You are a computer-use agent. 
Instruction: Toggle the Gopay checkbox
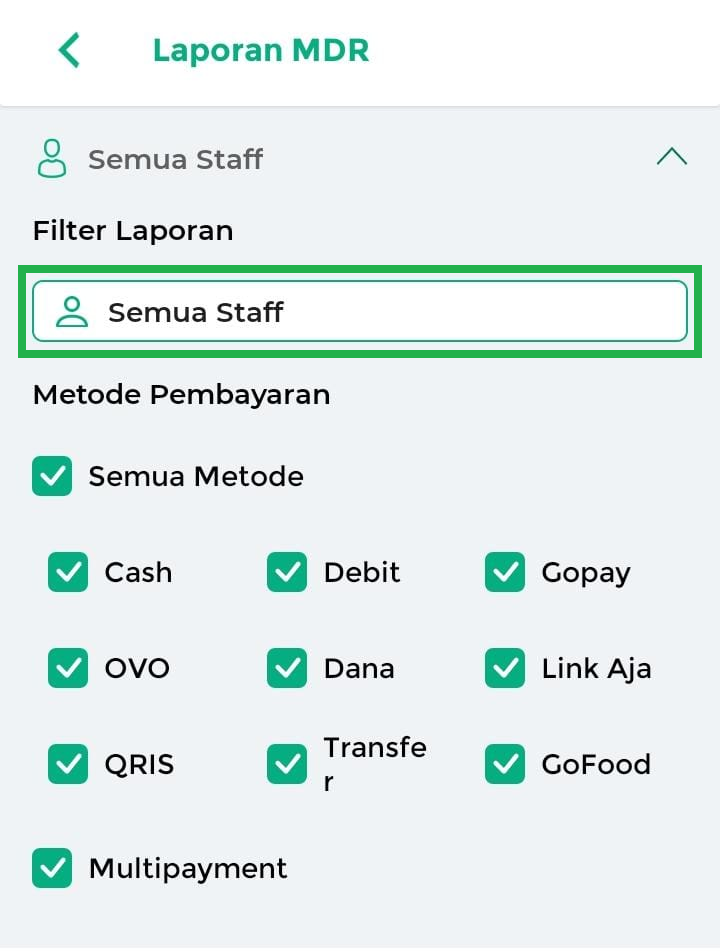tap(505, 572)
